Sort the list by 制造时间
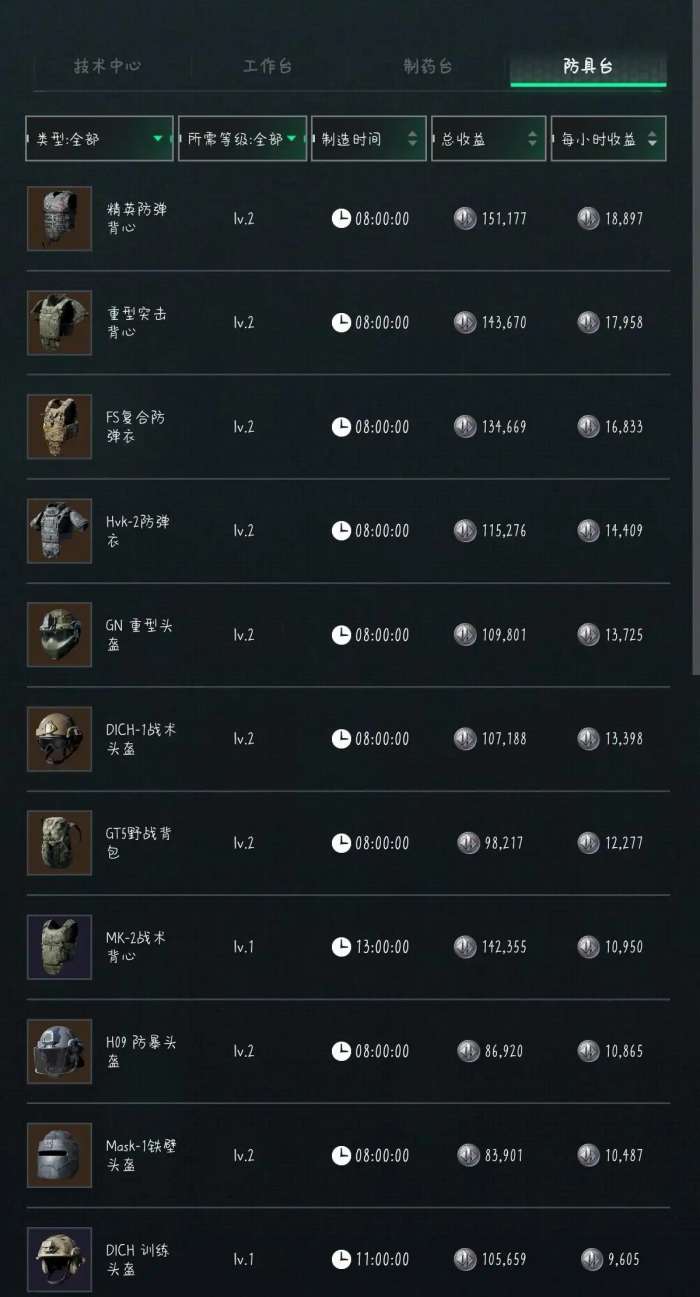This screenshot has height=1297, width=700. pyautogui.click(x=368, y=139)
